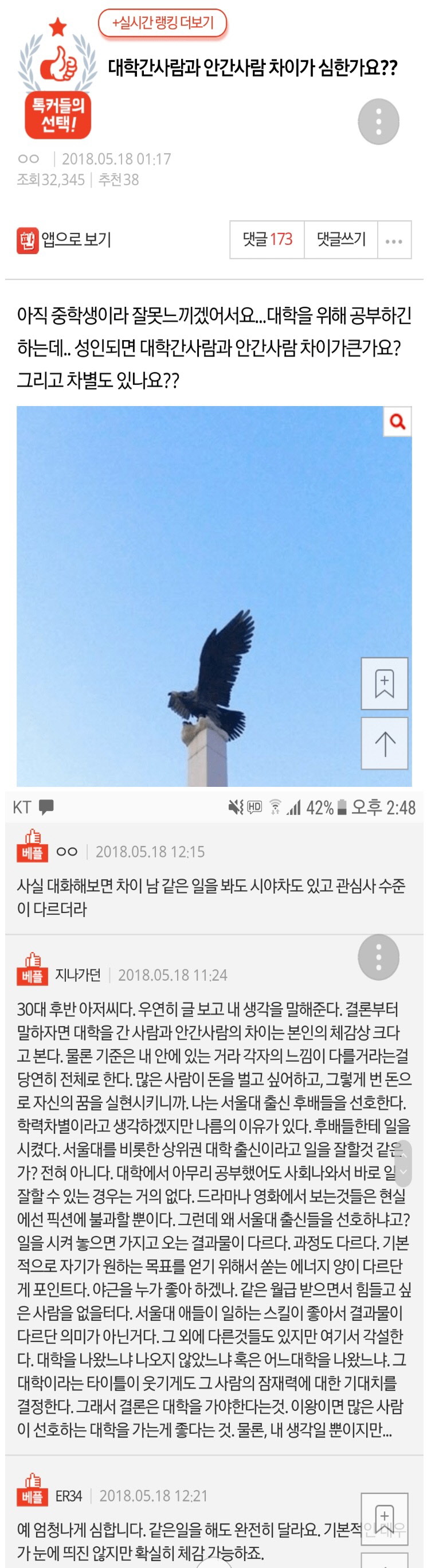Enlarge the eagle photo with the magnifier icon
This screenshot has width=427, height=1568.
397,421
